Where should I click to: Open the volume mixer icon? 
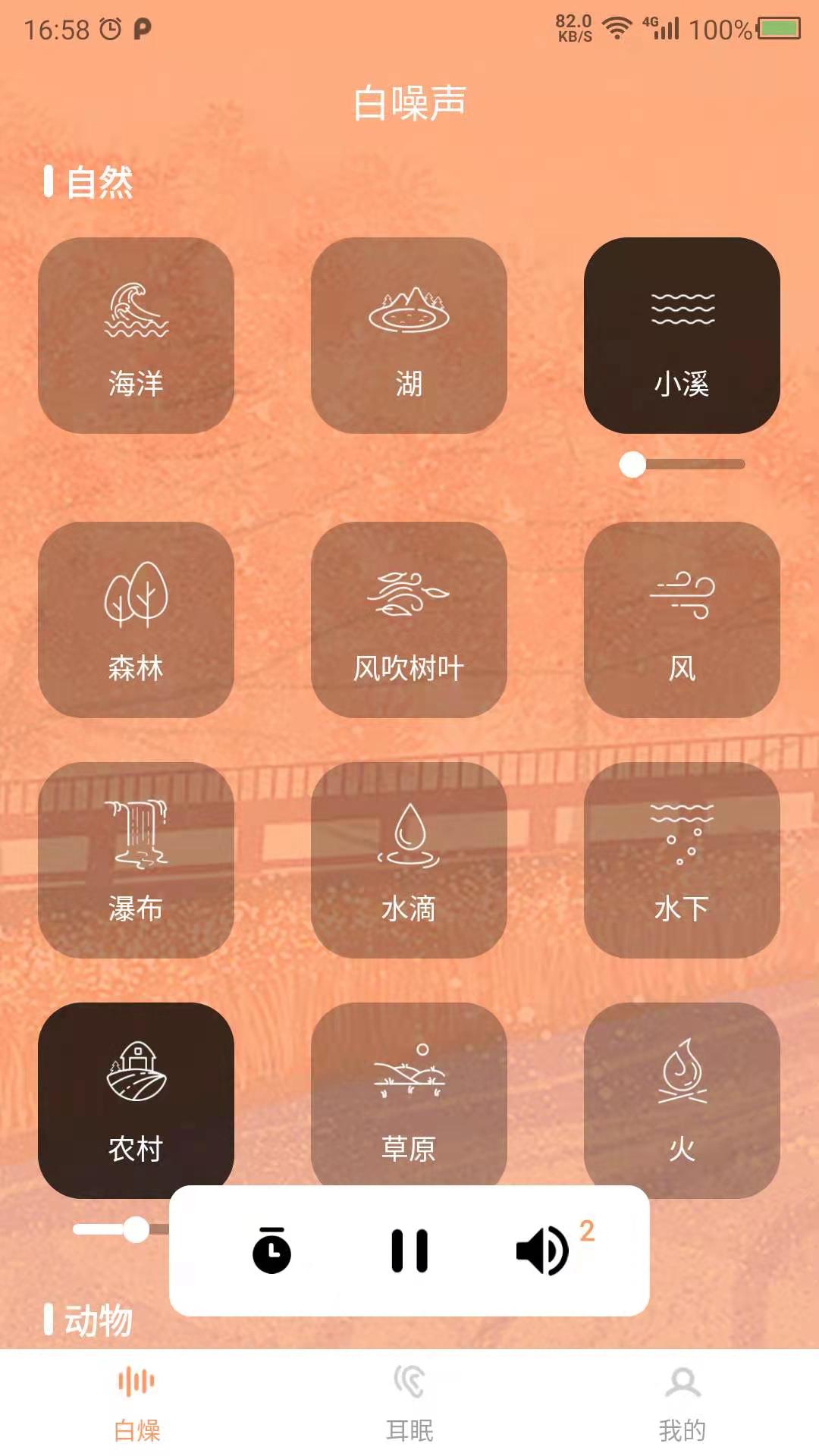543,1250
